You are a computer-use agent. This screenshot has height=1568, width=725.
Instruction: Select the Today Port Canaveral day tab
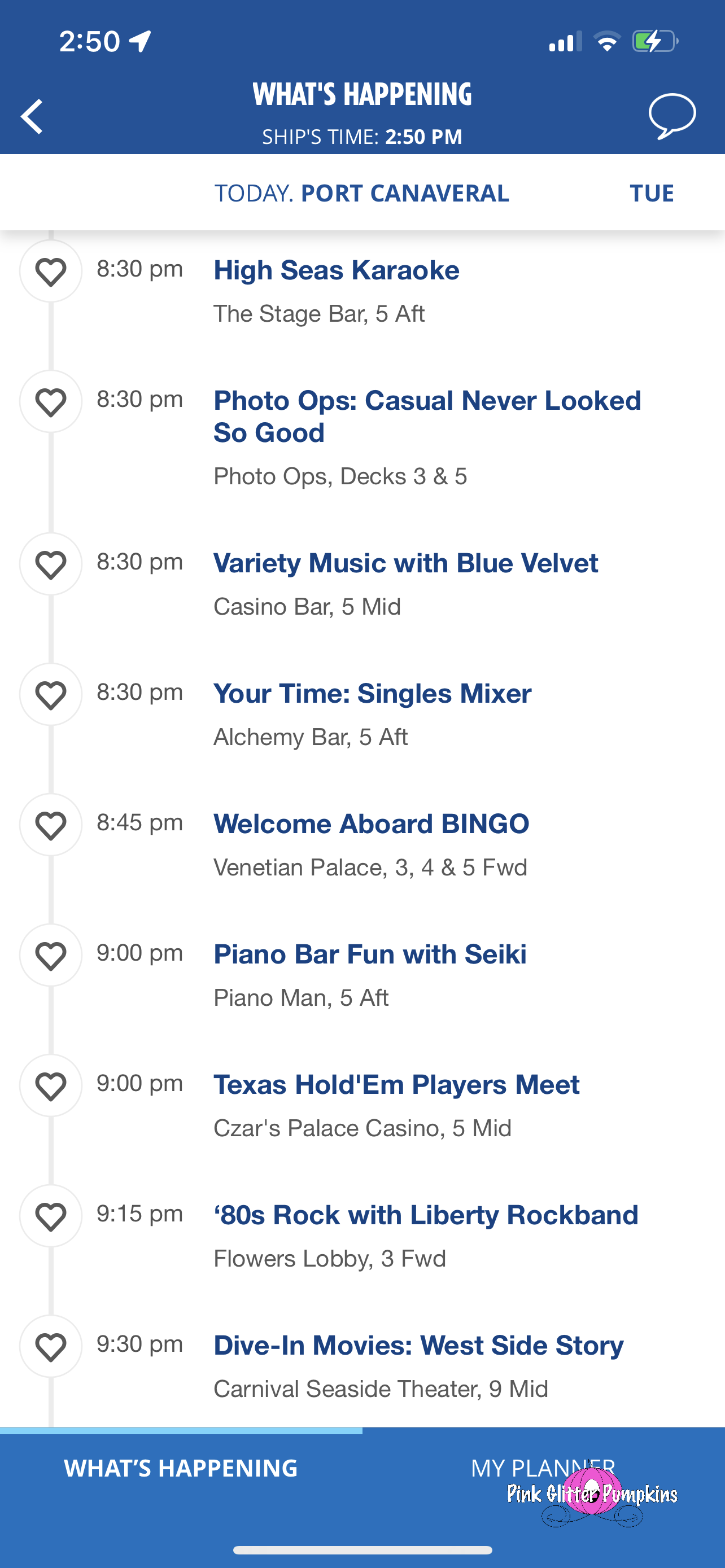pos(361,193)
